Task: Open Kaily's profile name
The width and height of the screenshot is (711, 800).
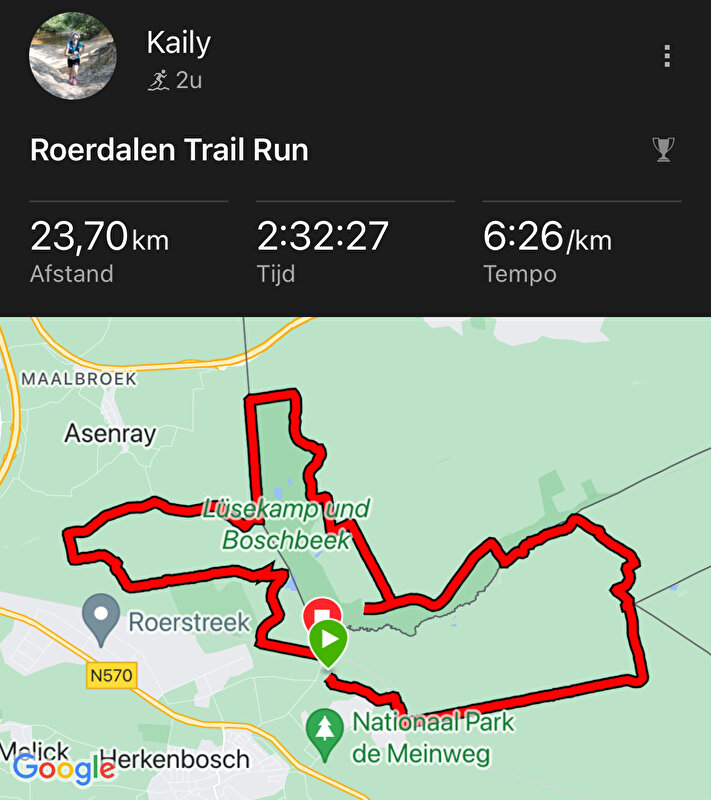Action: pyautogui.click(x=178, y=43)
